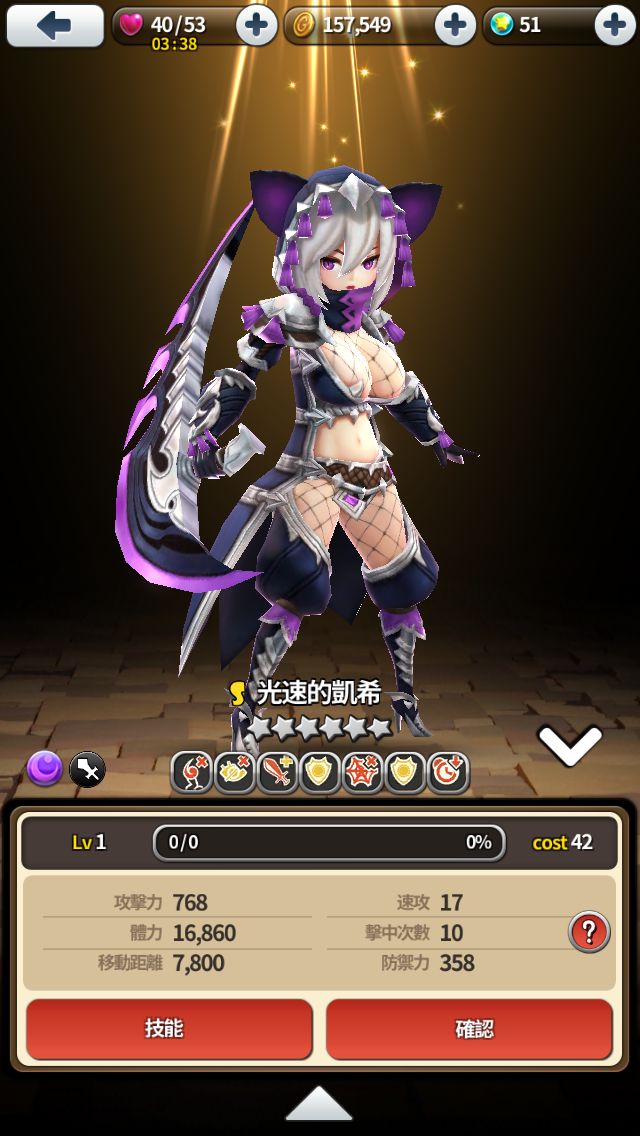Viewport: 640px width, 1136px height.
Task: Tap the sword attack-type icon
Action: 88,769
